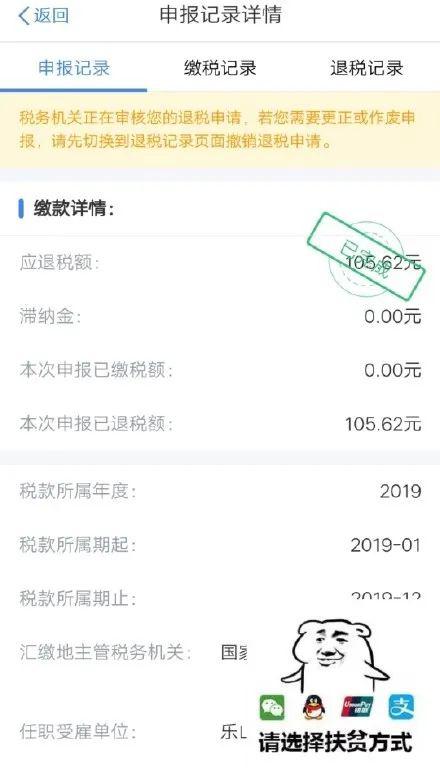Go back using the 返回 button

(43, 16)
